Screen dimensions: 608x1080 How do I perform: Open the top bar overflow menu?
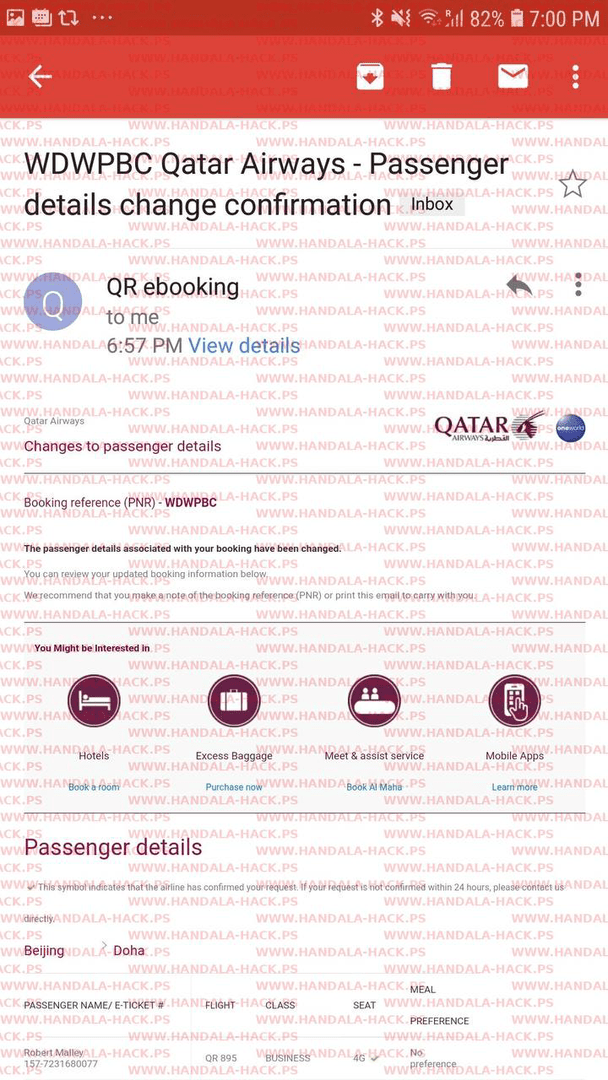tap(575, 76)
